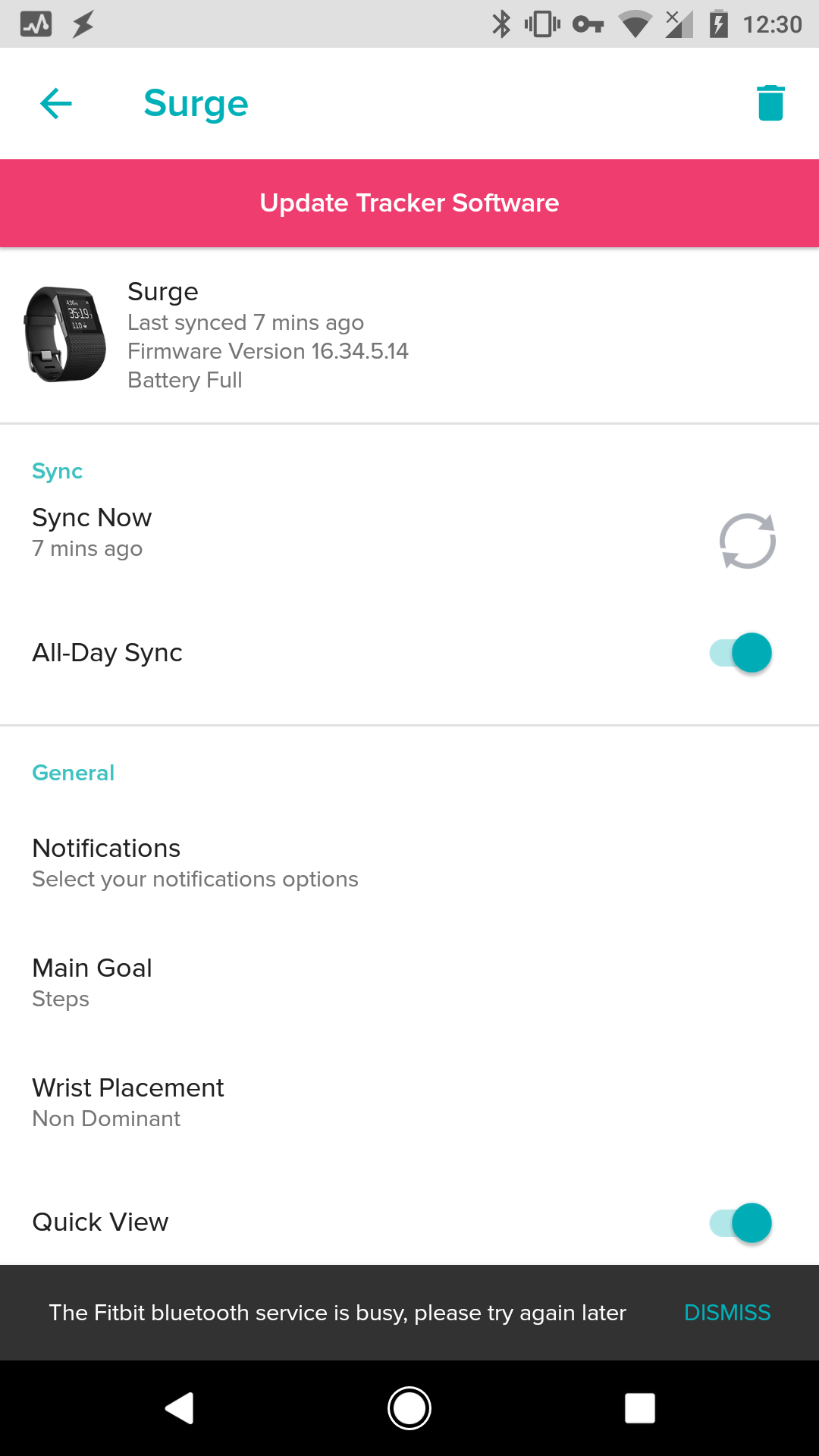Start Sync Now for the tracker

point(747,541)
